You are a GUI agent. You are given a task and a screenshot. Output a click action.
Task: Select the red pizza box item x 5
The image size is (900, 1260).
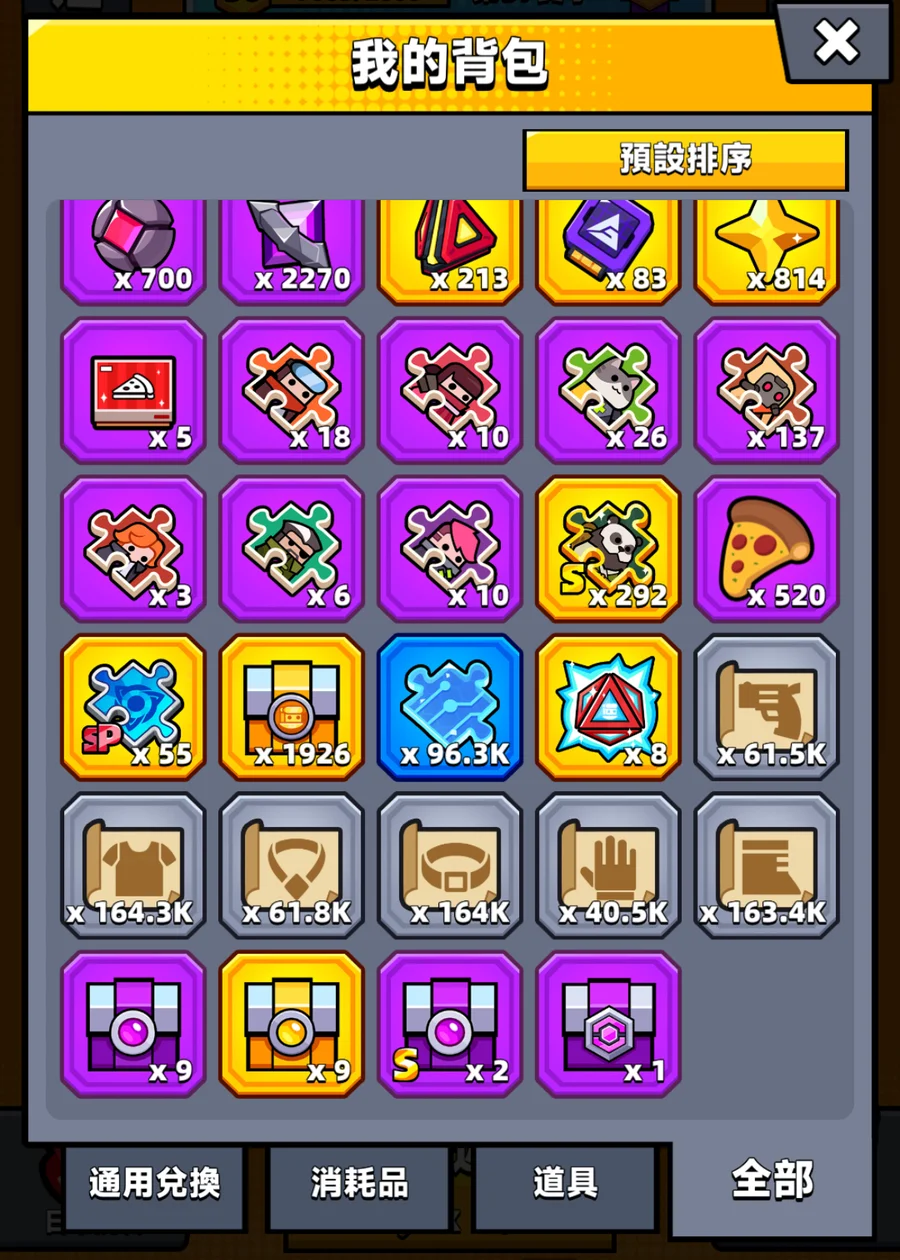coord(133,390)
